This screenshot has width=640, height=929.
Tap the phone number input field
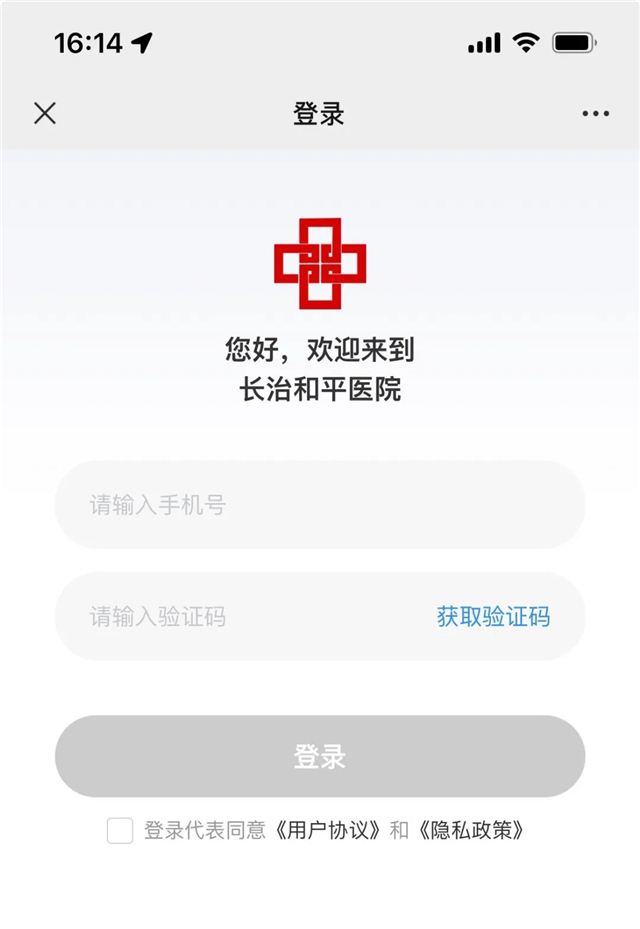(x=320, y=505)
